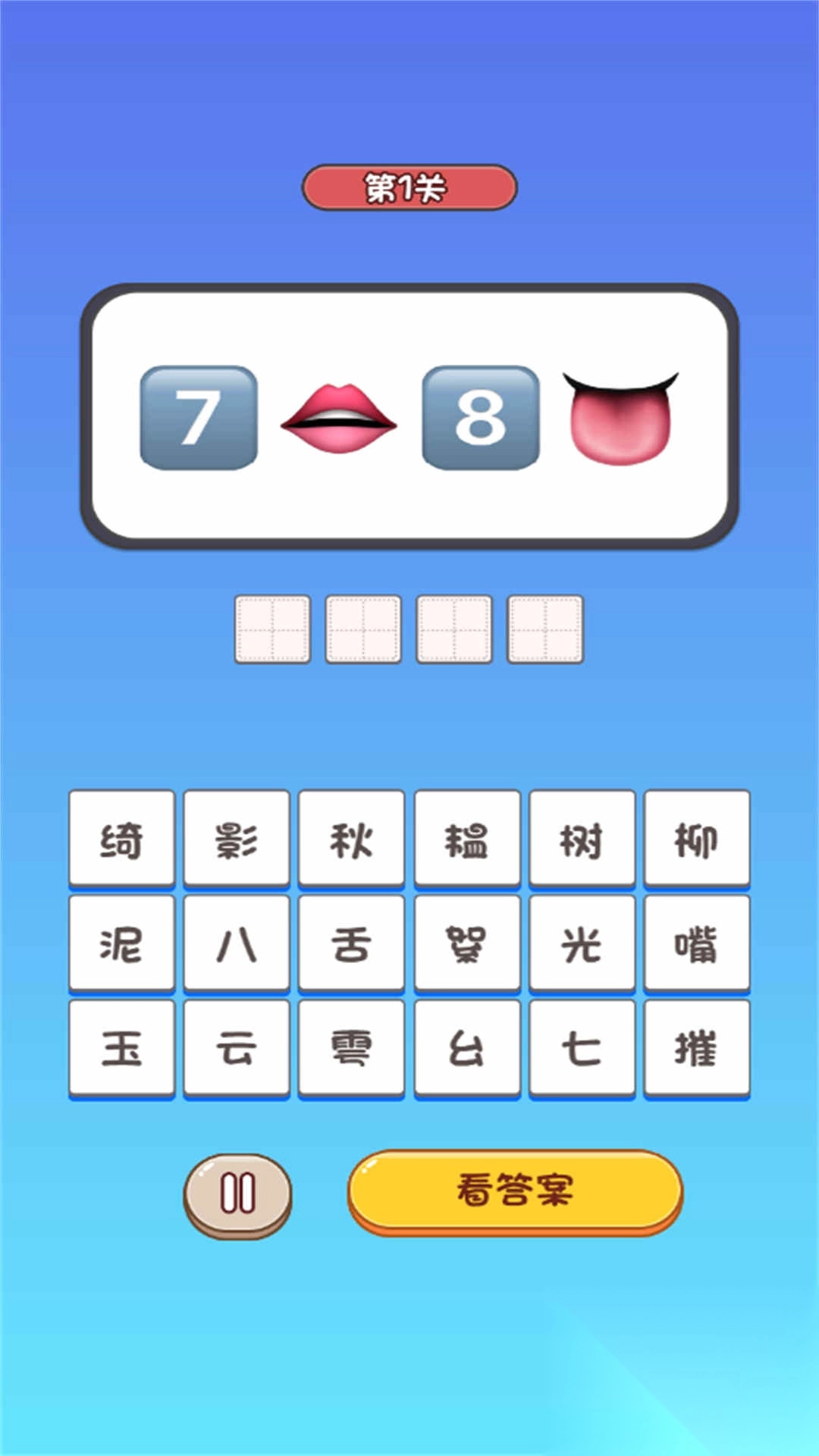Select the character 秋
The width and height of the screenshot is (819, 1456).
point(351,839)
